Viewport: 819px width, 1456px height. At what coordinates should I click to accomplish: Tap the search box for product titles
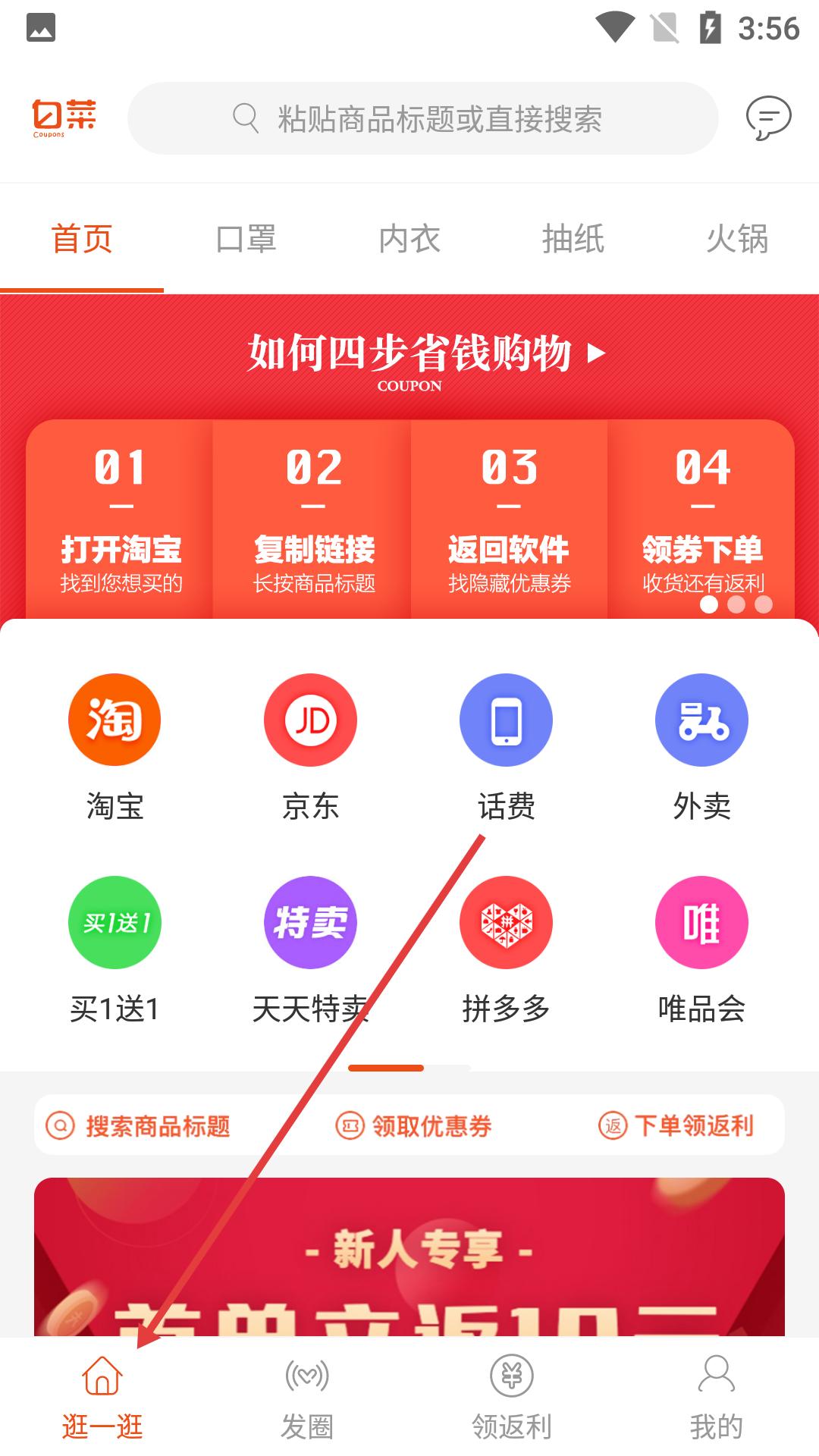(x=422, y=118)
